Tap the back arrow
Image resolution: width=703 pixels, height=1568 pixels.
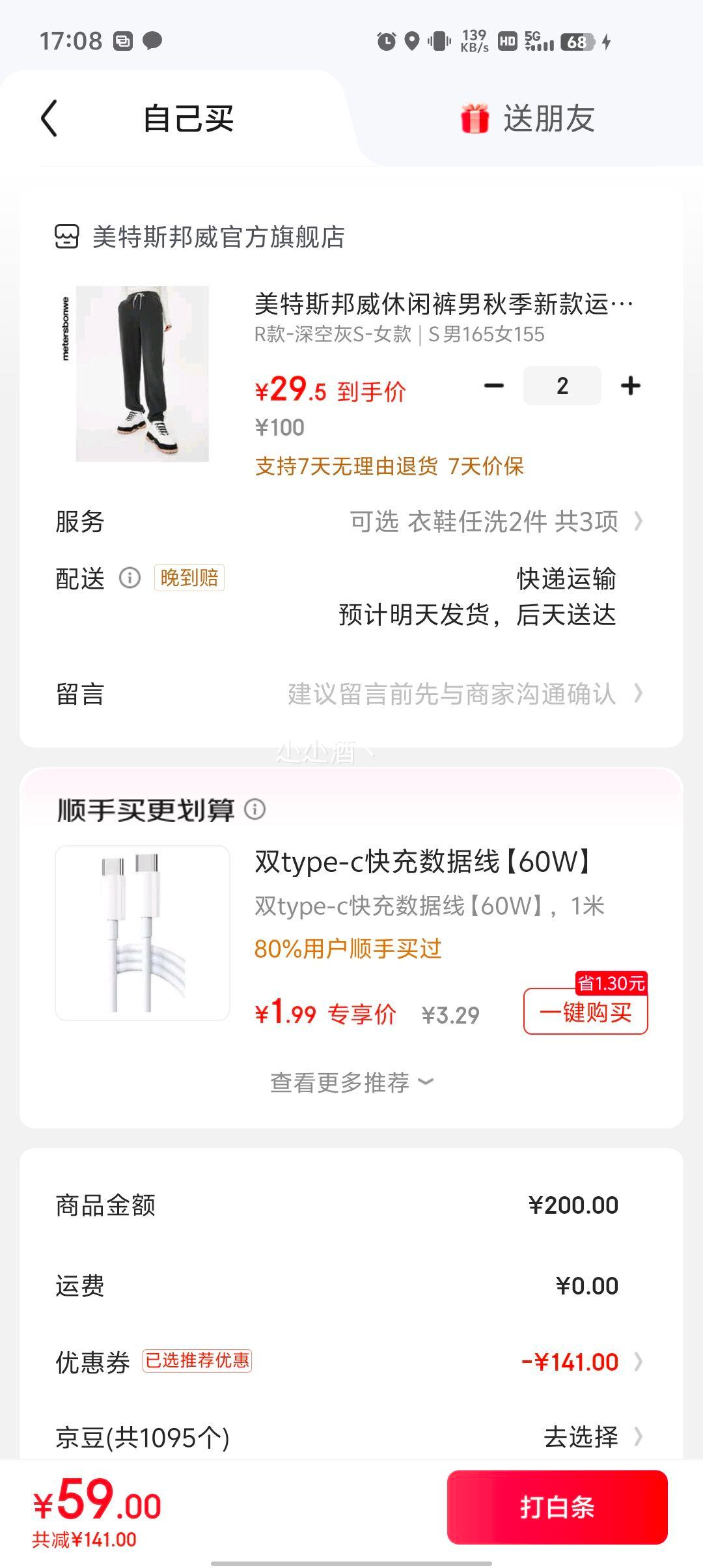49,119
